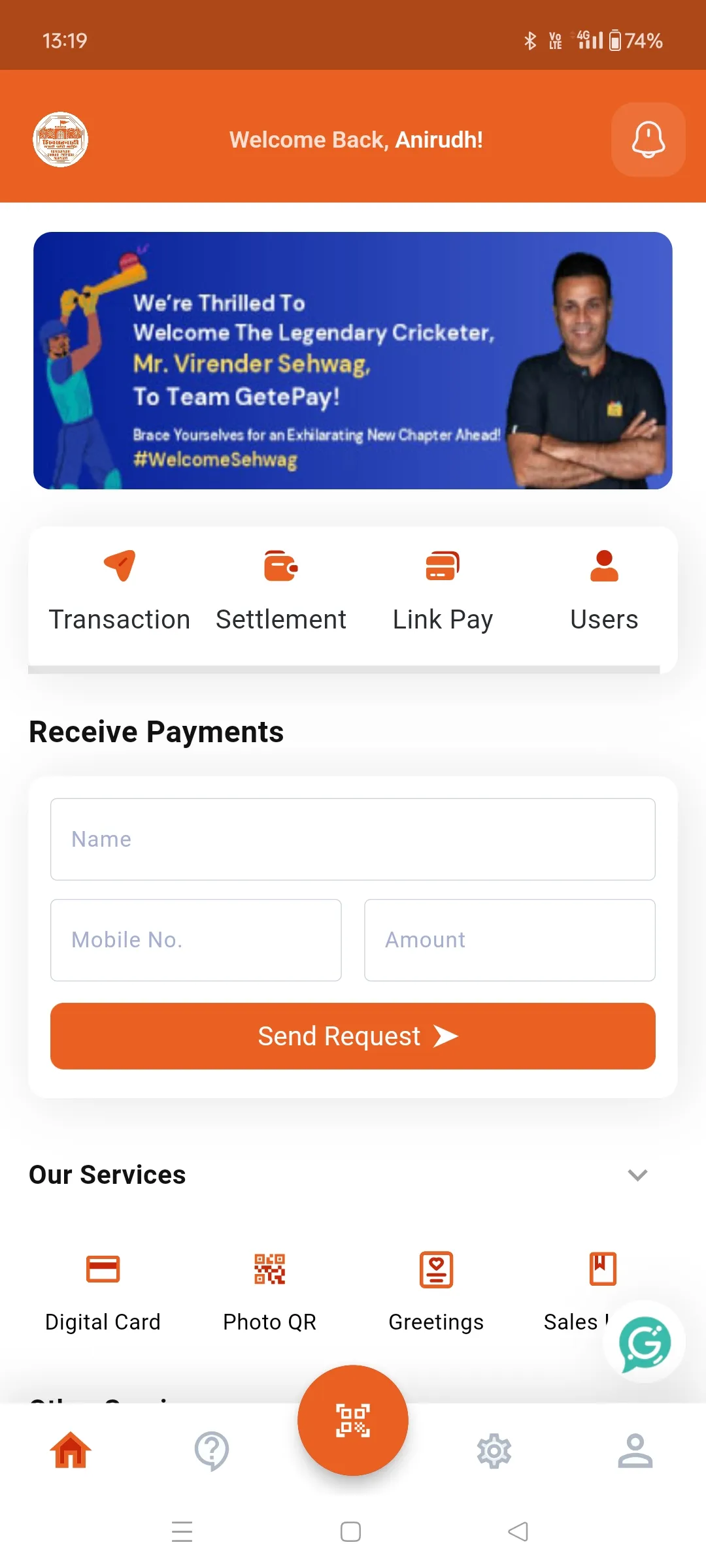706x1568 pixels.
Task: Open the green chat support bubble
Action: coord(645,1343)
